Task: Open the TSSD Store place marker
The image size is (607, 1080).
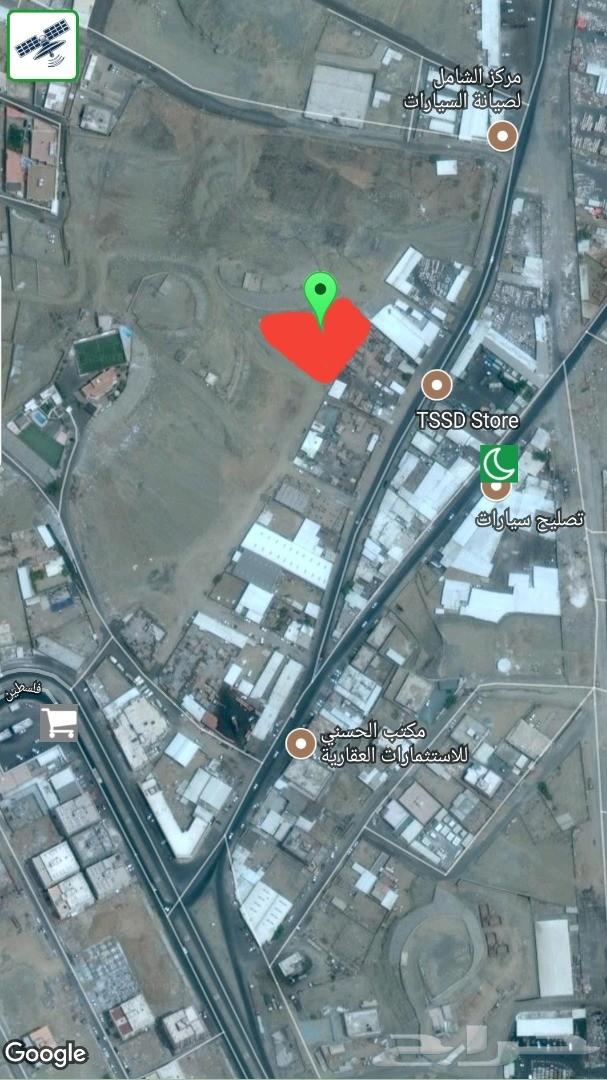Action: 437,385
